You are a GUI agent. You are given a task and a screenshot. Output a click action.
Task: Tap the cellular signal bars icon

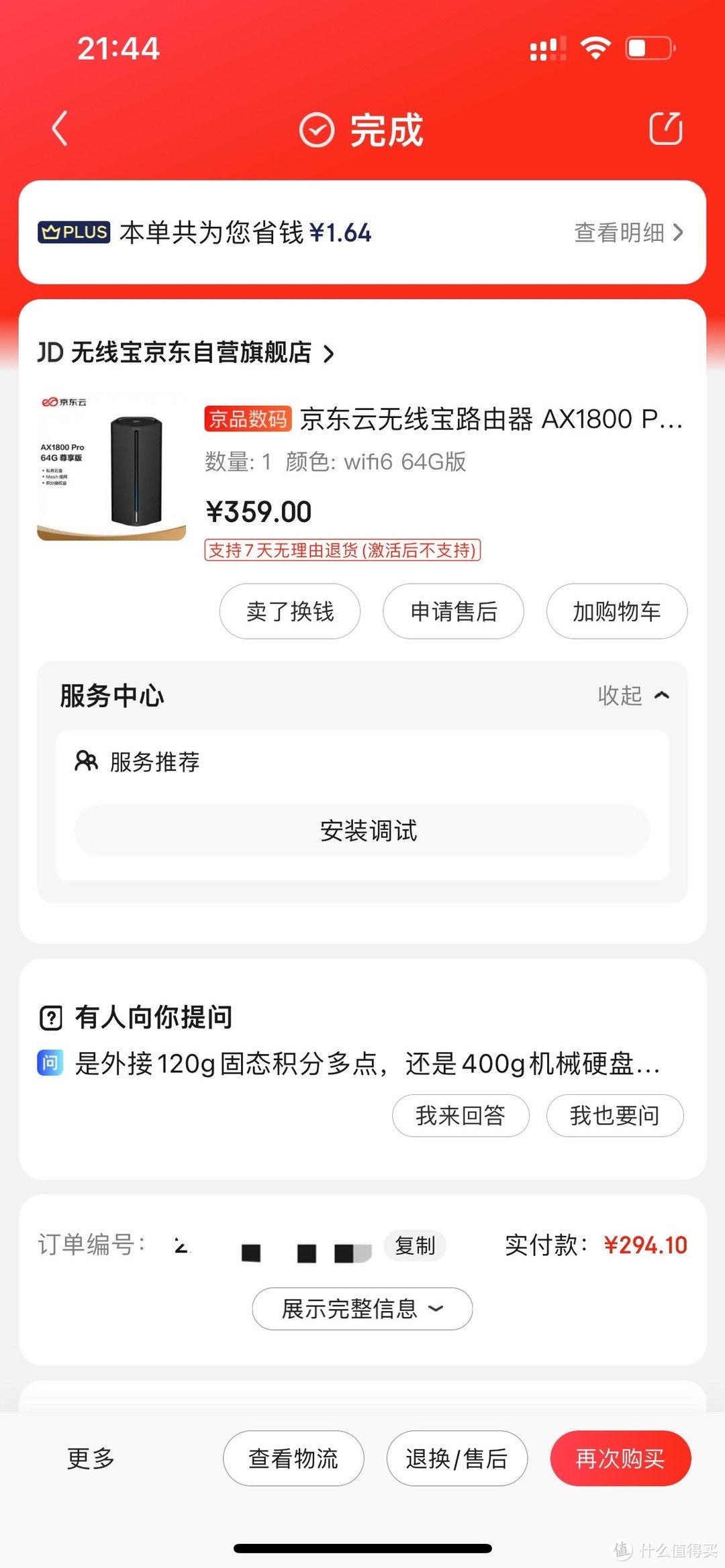547,46
